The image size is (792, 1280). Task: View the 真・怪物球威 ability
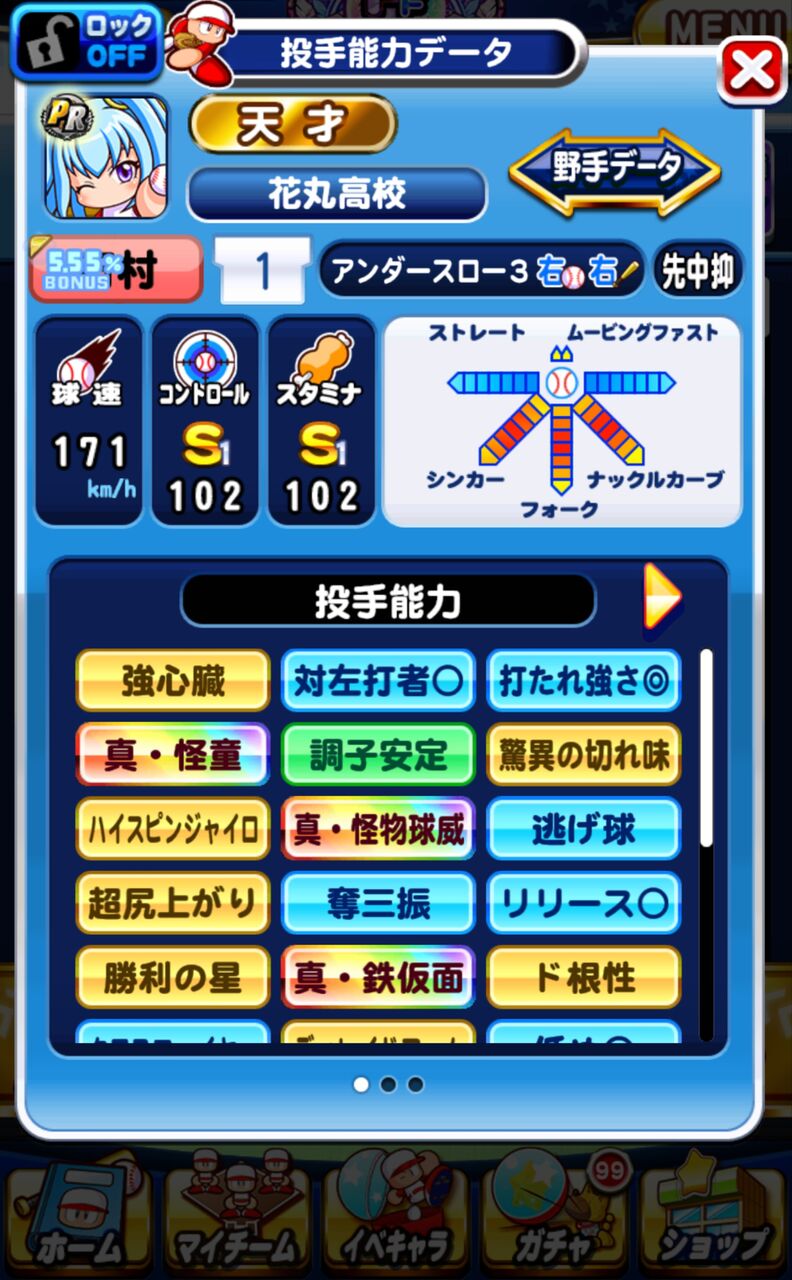[x=378, y=829]
